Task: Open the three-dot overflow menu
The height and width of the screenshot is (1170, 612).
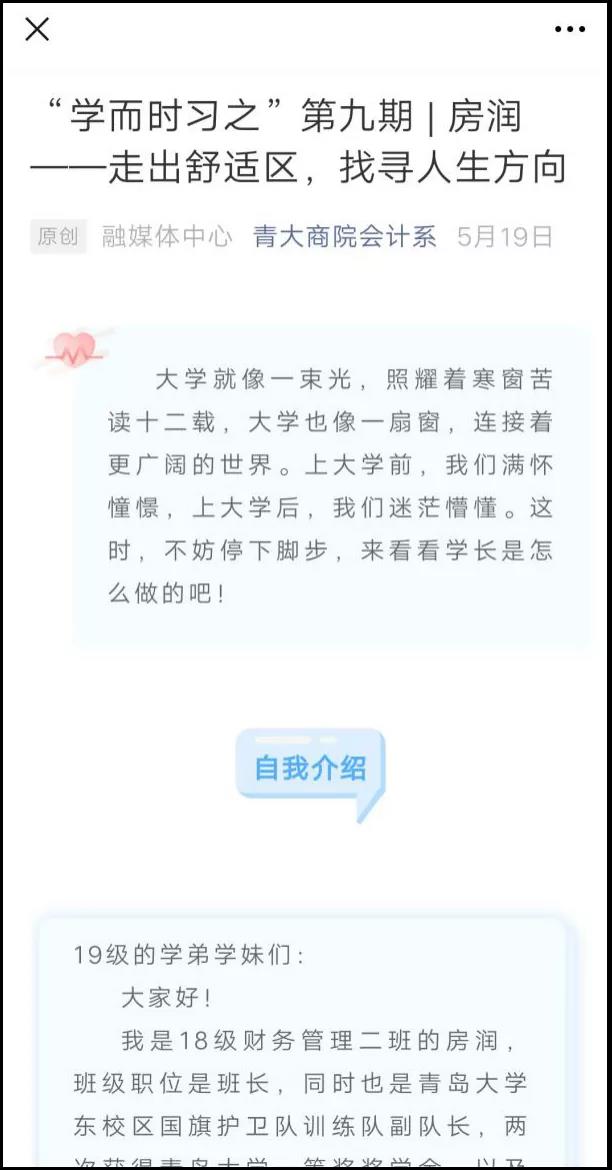Action: click(569, 30)
